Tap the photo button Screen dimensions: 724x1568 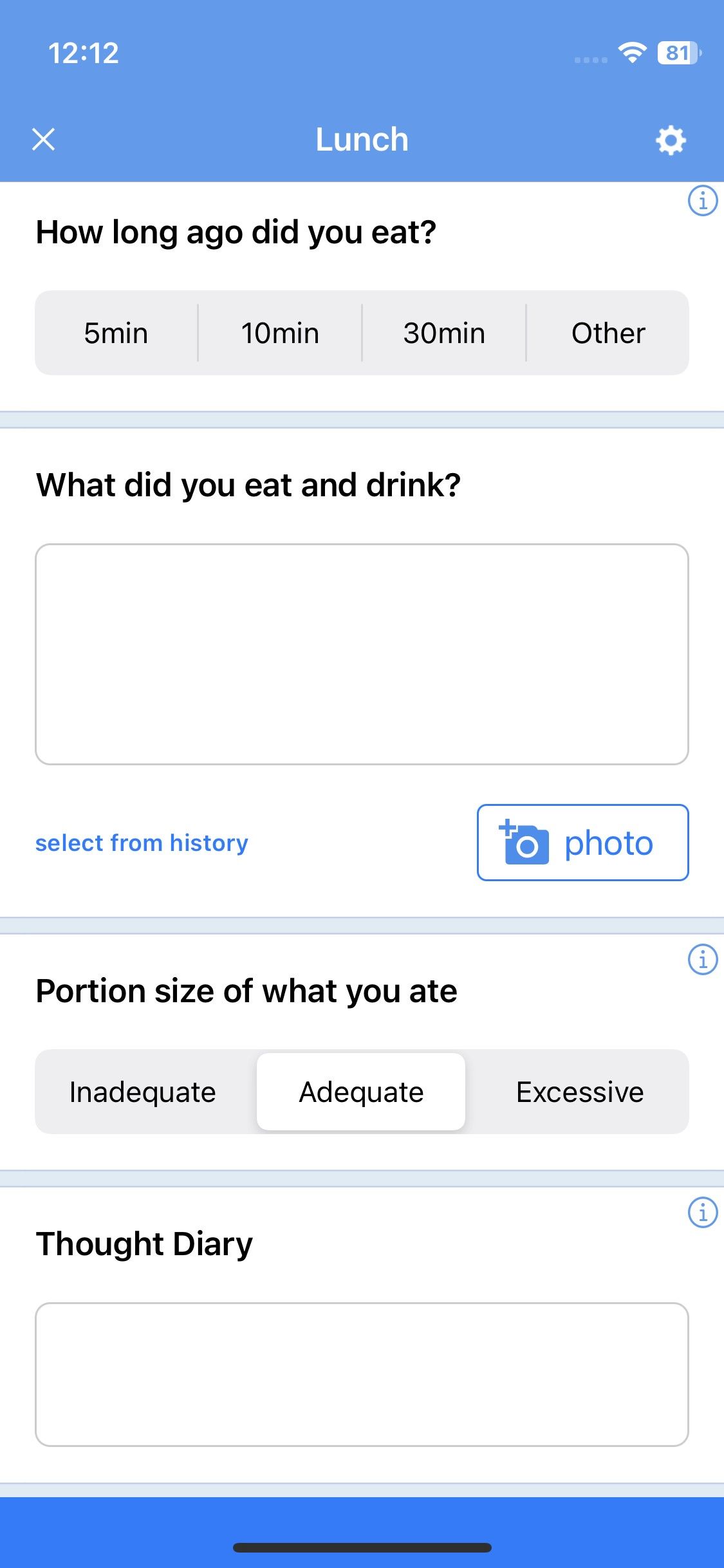582,843
